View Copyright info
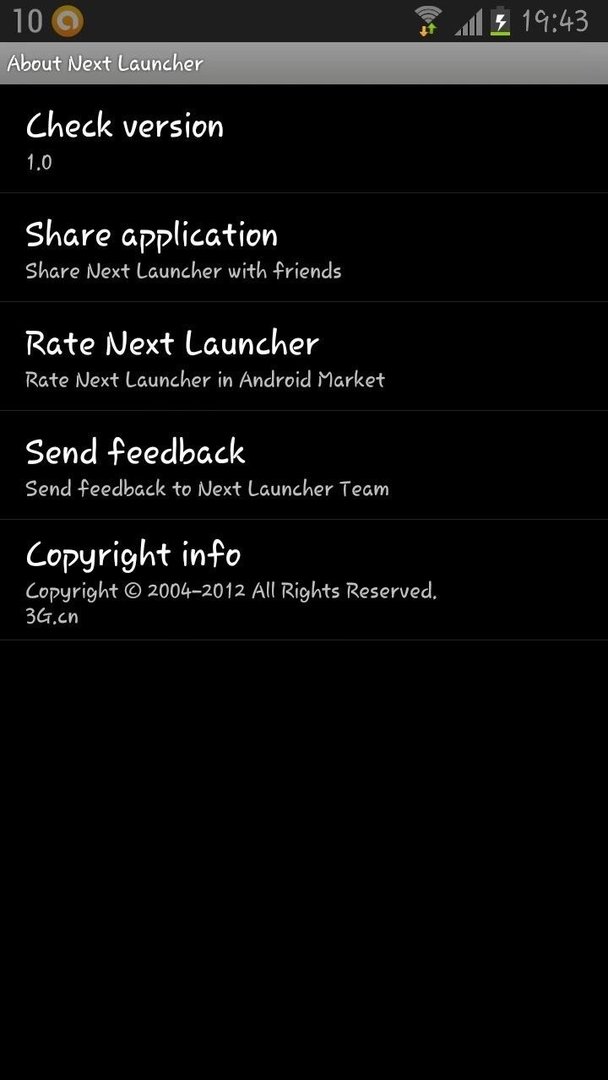608x1080 pixels. coord(304,580)
